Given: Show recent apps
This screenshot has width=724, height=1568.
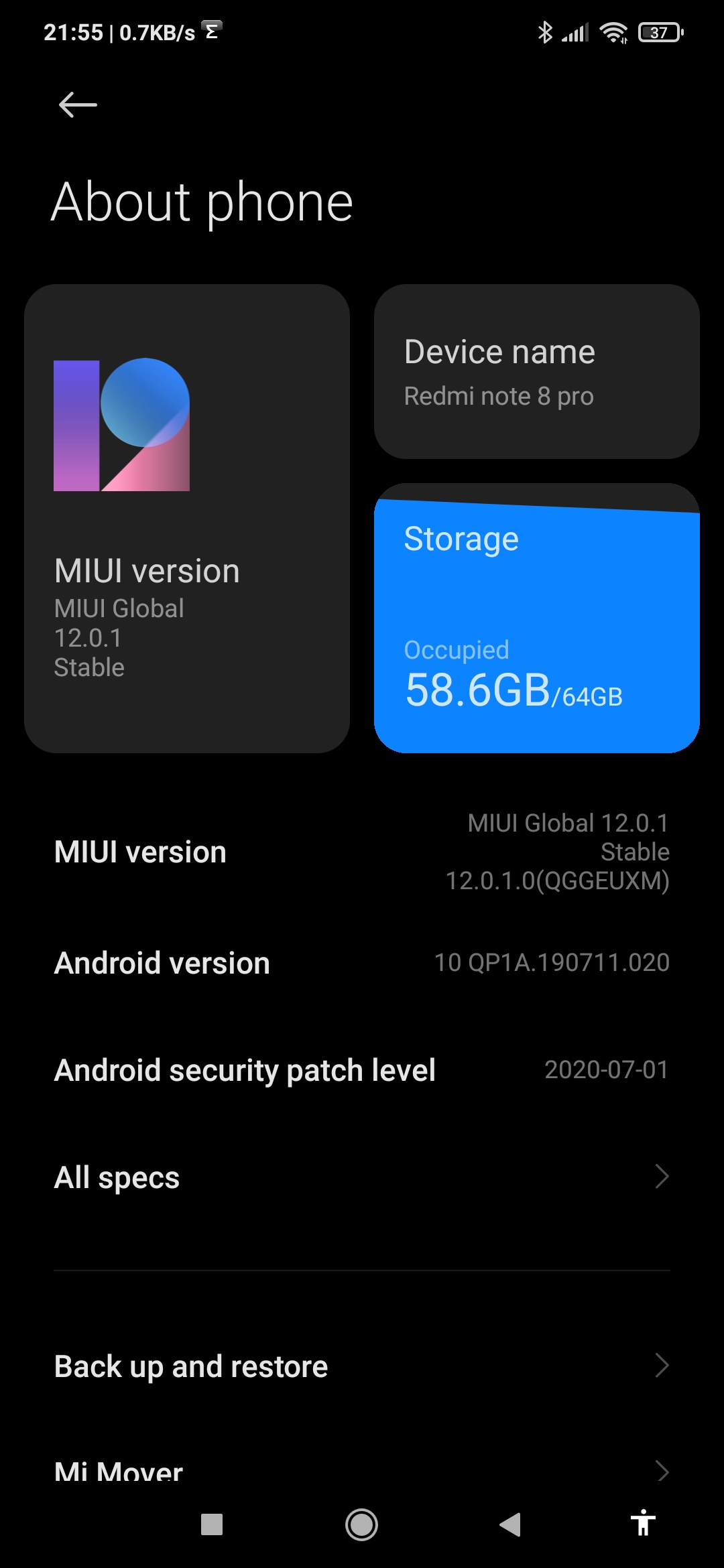Looking at the screenshot, I should pos(212,1525).
